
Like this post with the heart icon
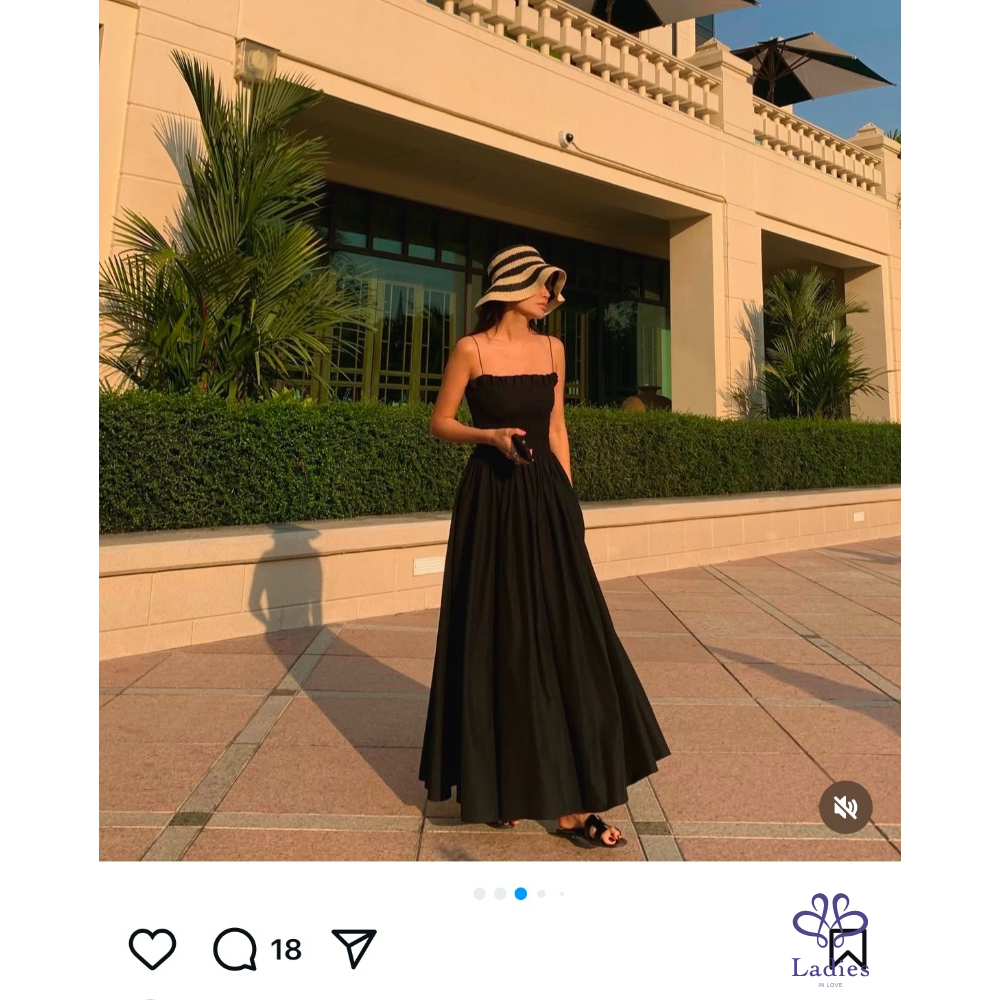[x=152, y=949]
